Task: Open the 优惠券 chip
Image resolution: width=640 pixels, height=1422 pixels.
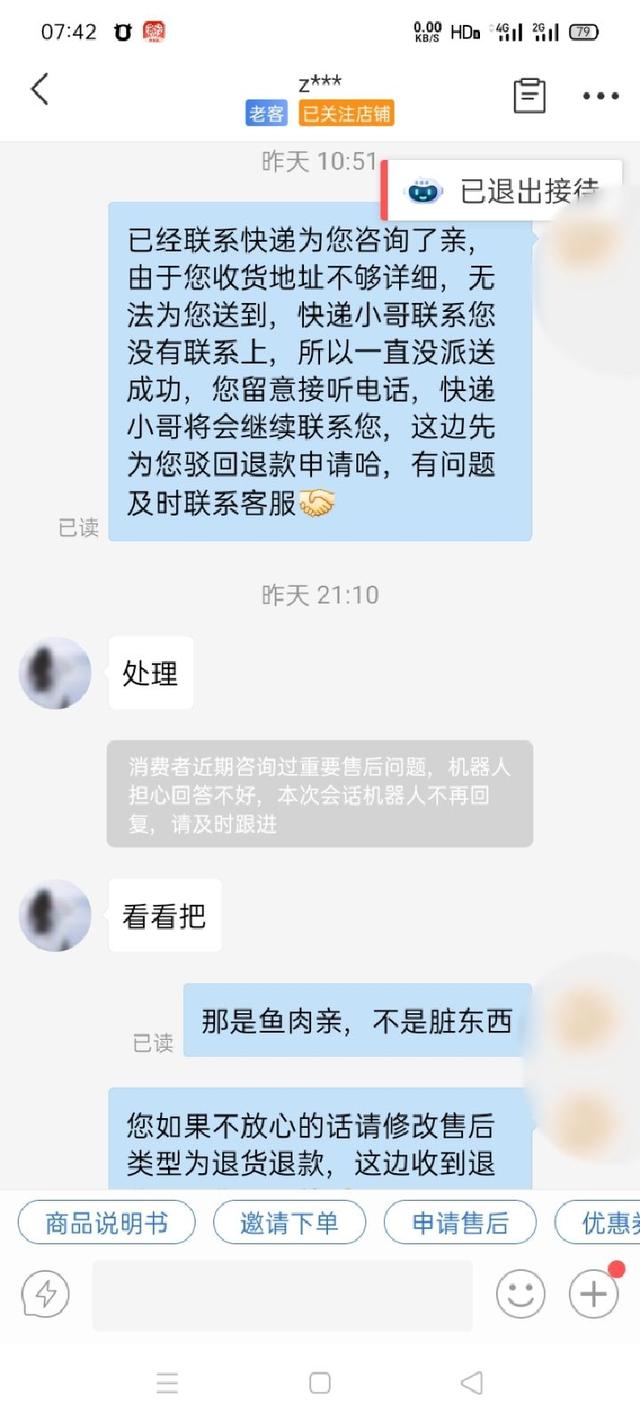Action: click(x=605, y=1222)
